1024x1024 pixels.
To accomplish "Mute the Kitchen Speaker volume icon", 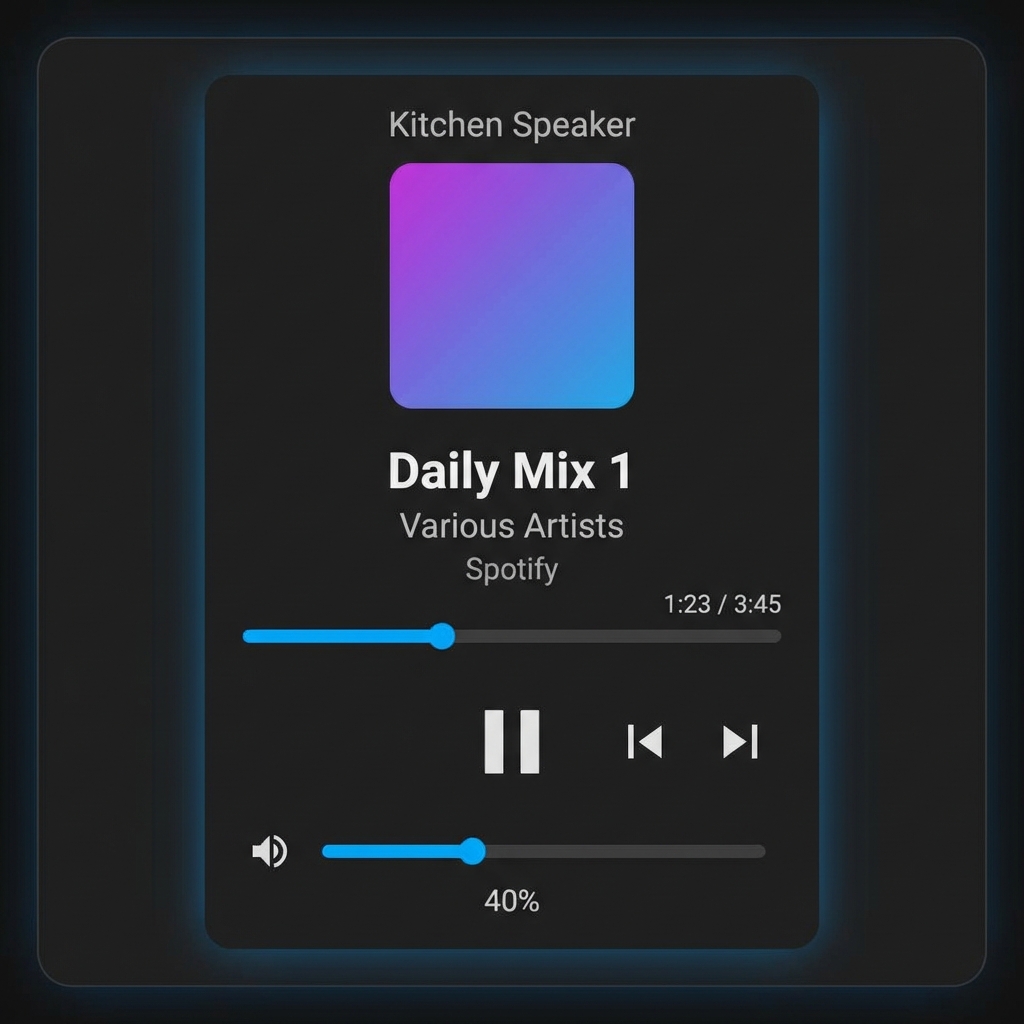I will [269, 852].
